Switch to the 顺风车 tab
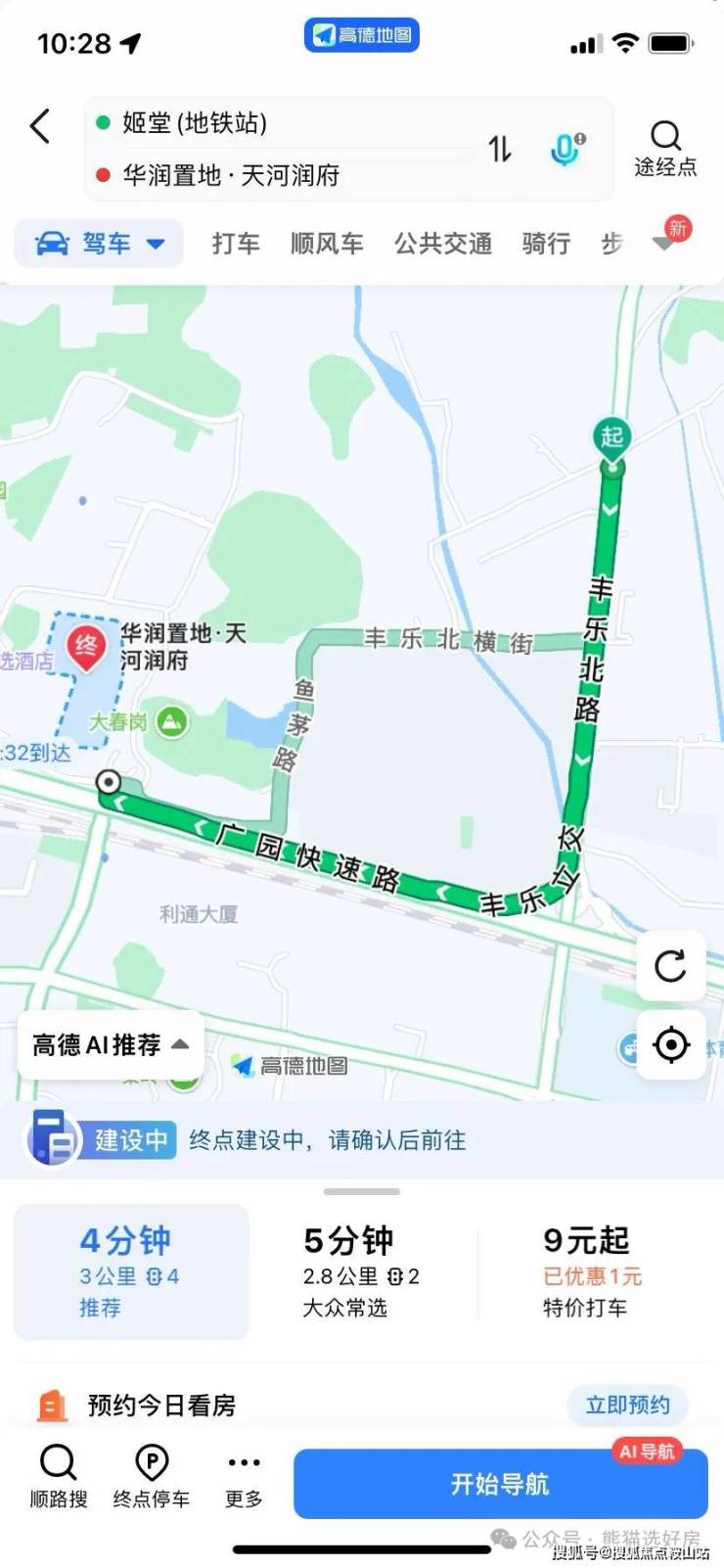This screenshot has height=1568, width=724. click(327, 244)
